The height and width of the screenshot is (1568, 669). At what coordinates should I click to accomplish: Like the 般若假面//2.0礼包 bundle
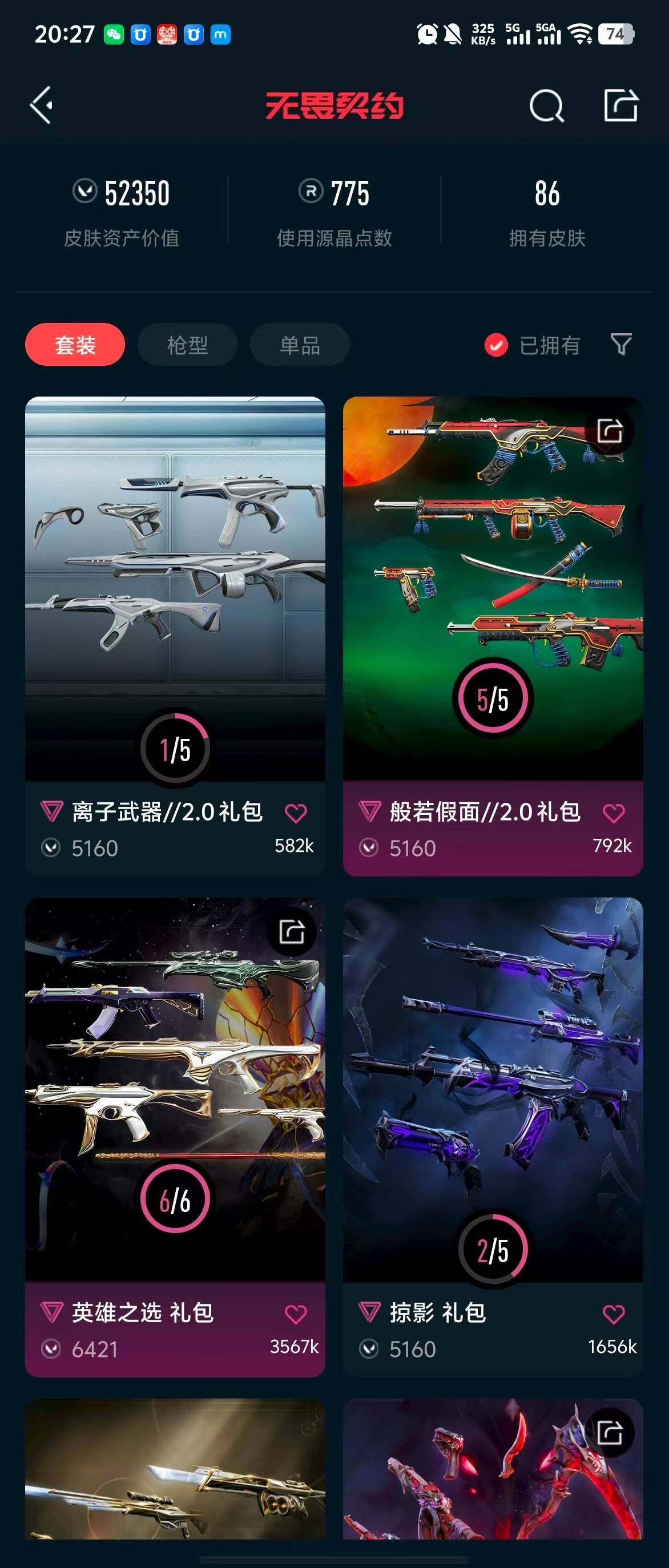[614, 813]
